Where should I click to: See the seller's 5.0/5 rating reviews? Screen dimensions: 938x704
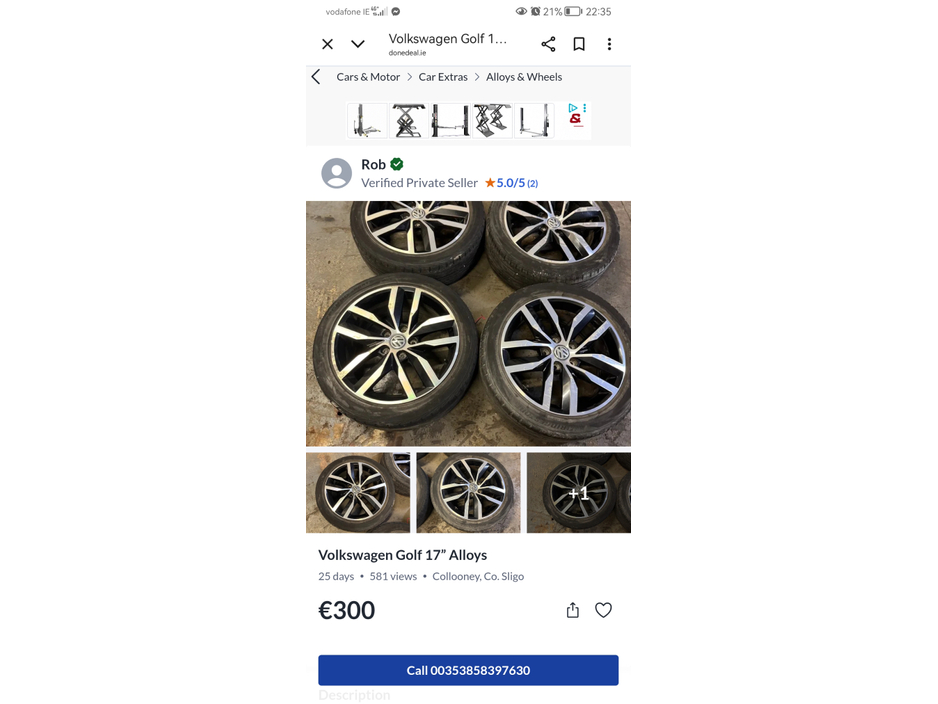pyautogui.click(x=512, y=183)
